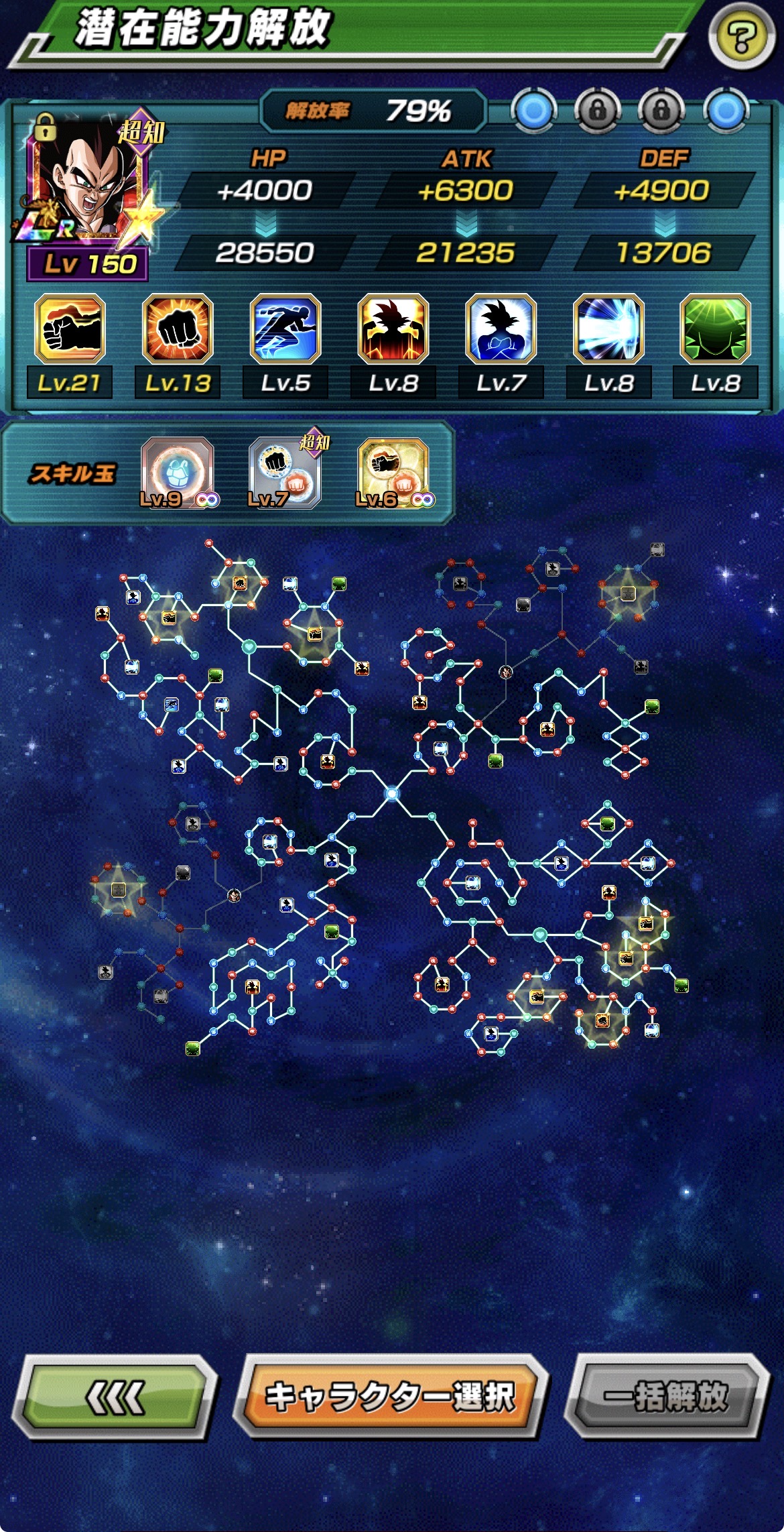Tap the 一括解放 bulk release button
The image size is (784, 1532).
[x=665, y=1397]
